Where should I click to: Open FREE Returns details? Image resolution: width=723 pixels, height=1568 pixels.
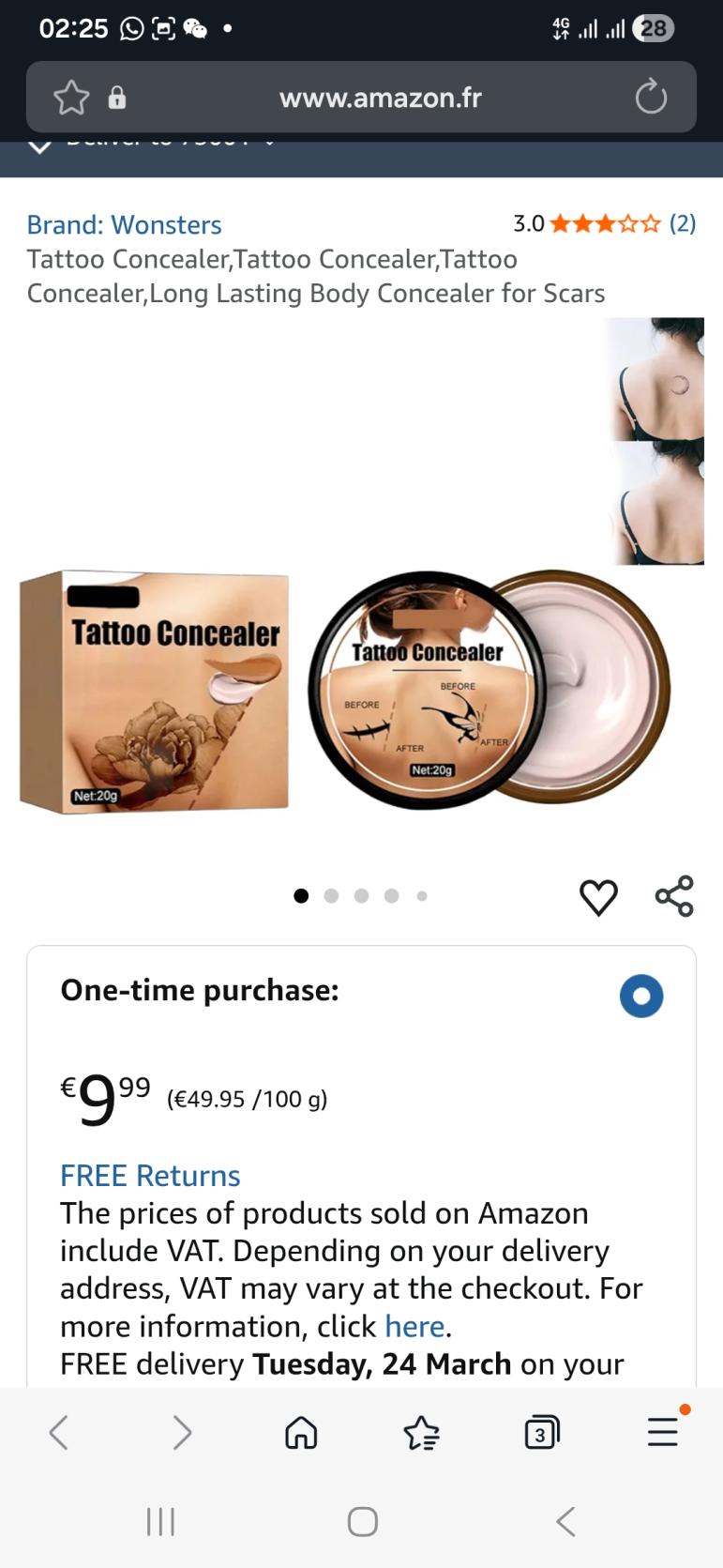point(150,1176)
